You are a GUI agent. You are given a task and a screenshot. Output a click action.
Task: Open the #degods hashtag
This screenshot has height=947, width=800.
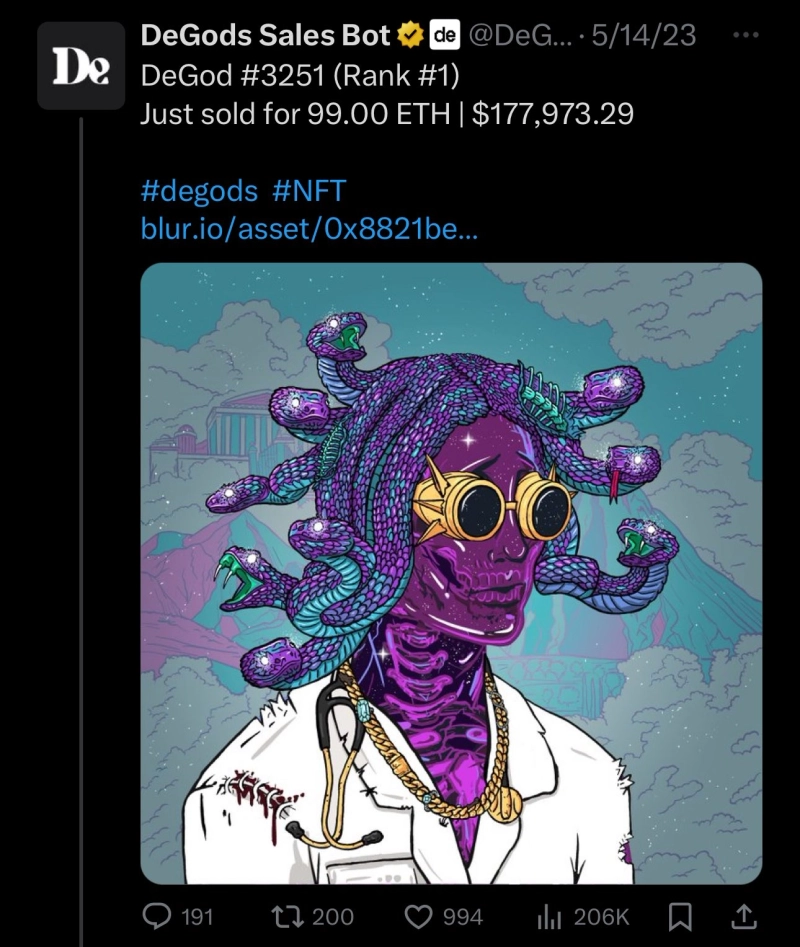pos(201,191)
